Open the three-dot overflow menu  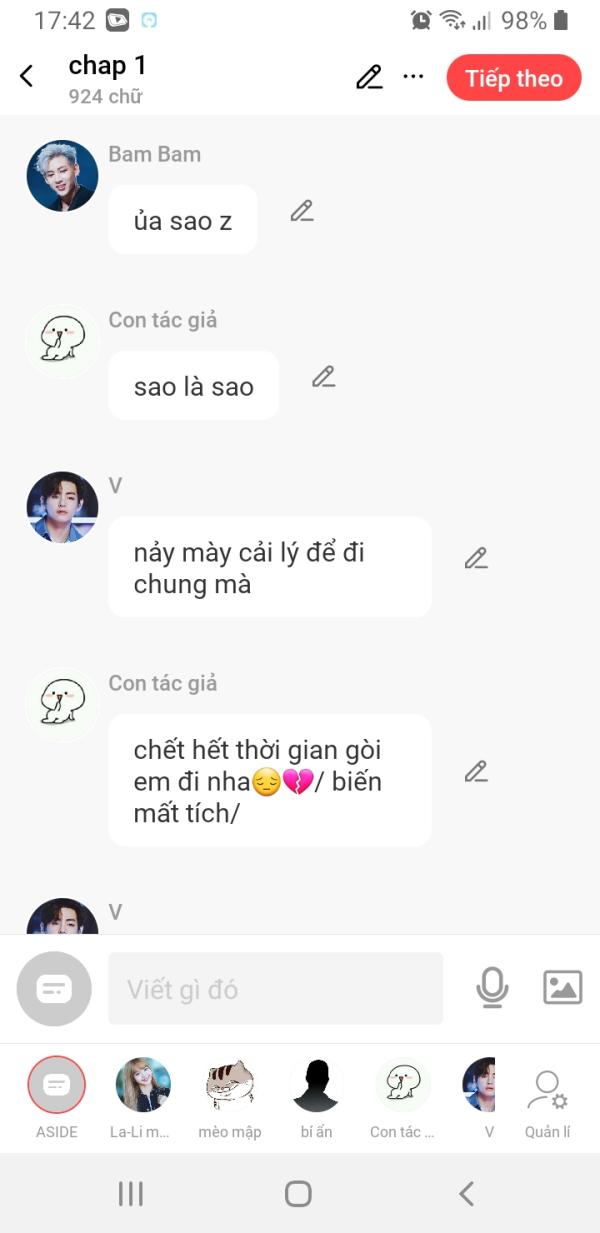tap(413, 77)
